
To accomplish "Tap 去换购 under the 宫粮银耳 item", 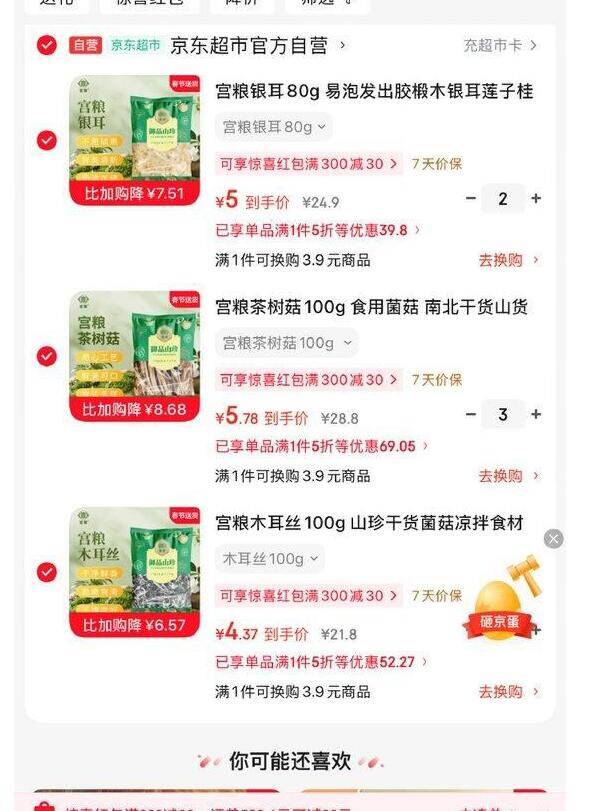I will tap(508, 260).
